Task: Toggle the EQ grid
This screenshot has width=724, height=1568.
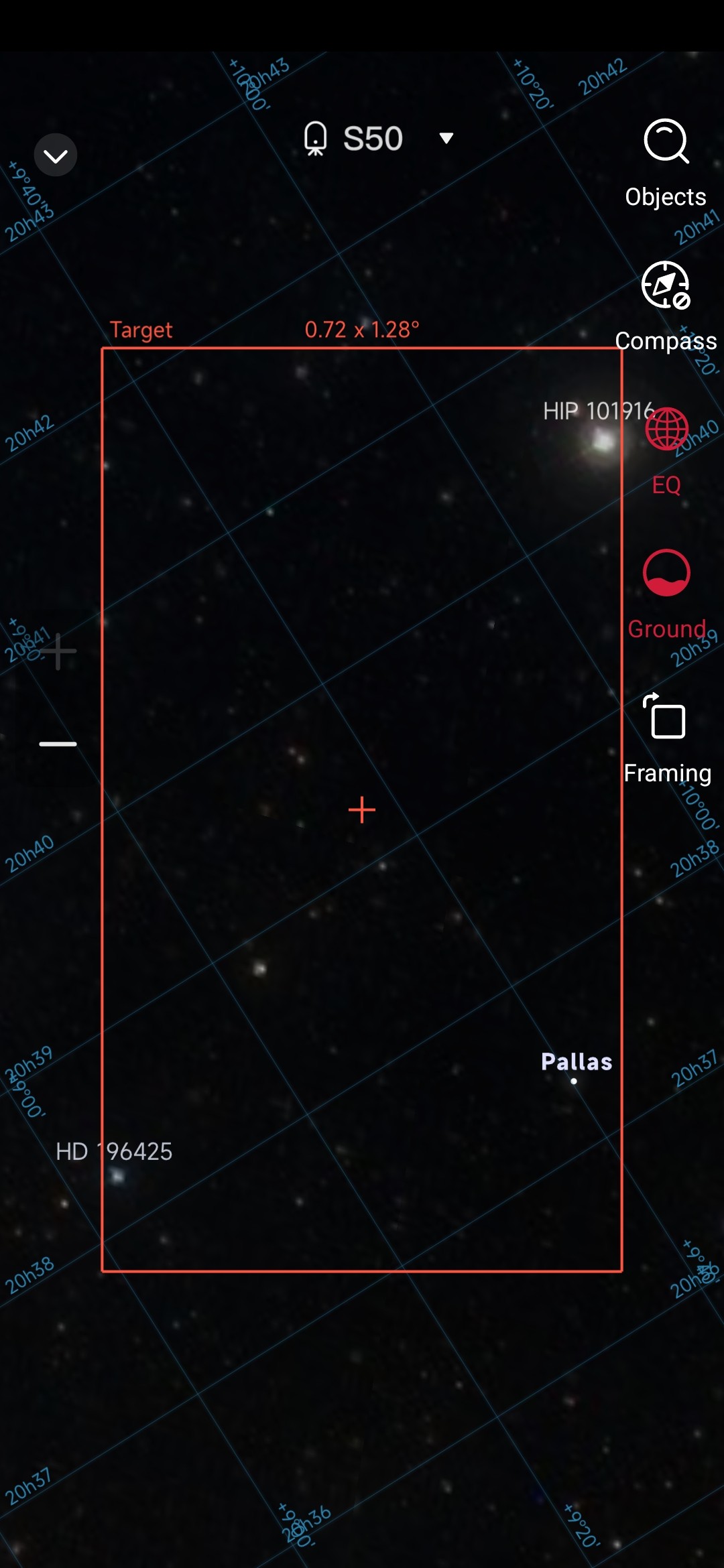Action: (x=666, y=450)
